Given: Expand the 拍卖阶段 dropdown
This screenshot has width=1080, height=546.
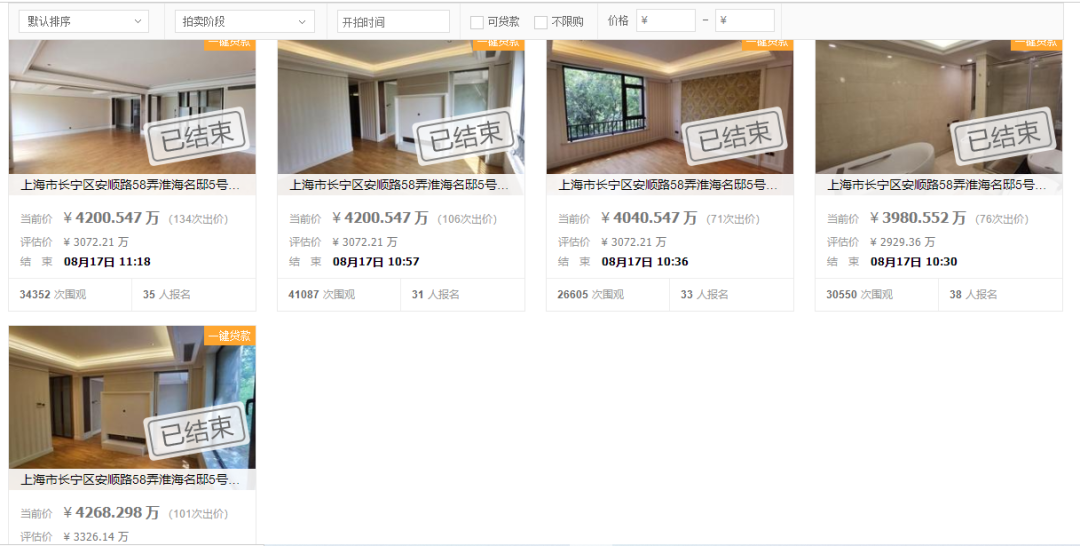Looking at the screenshot, I should [x=244, y=21].
